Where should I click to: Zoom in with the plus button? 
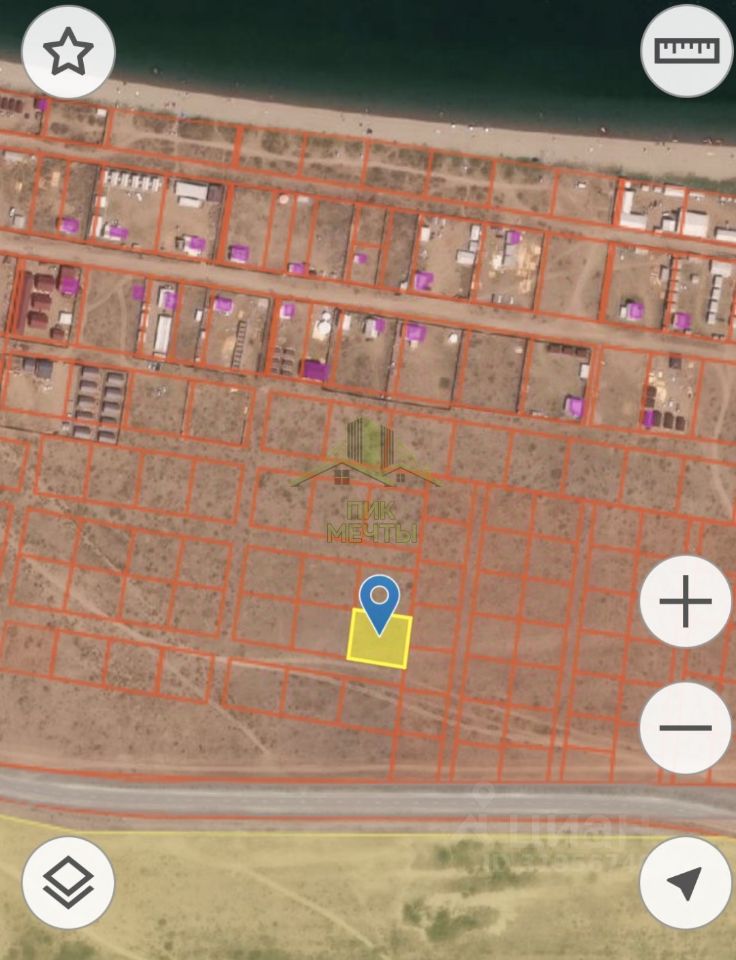click(x=685, y=602)
